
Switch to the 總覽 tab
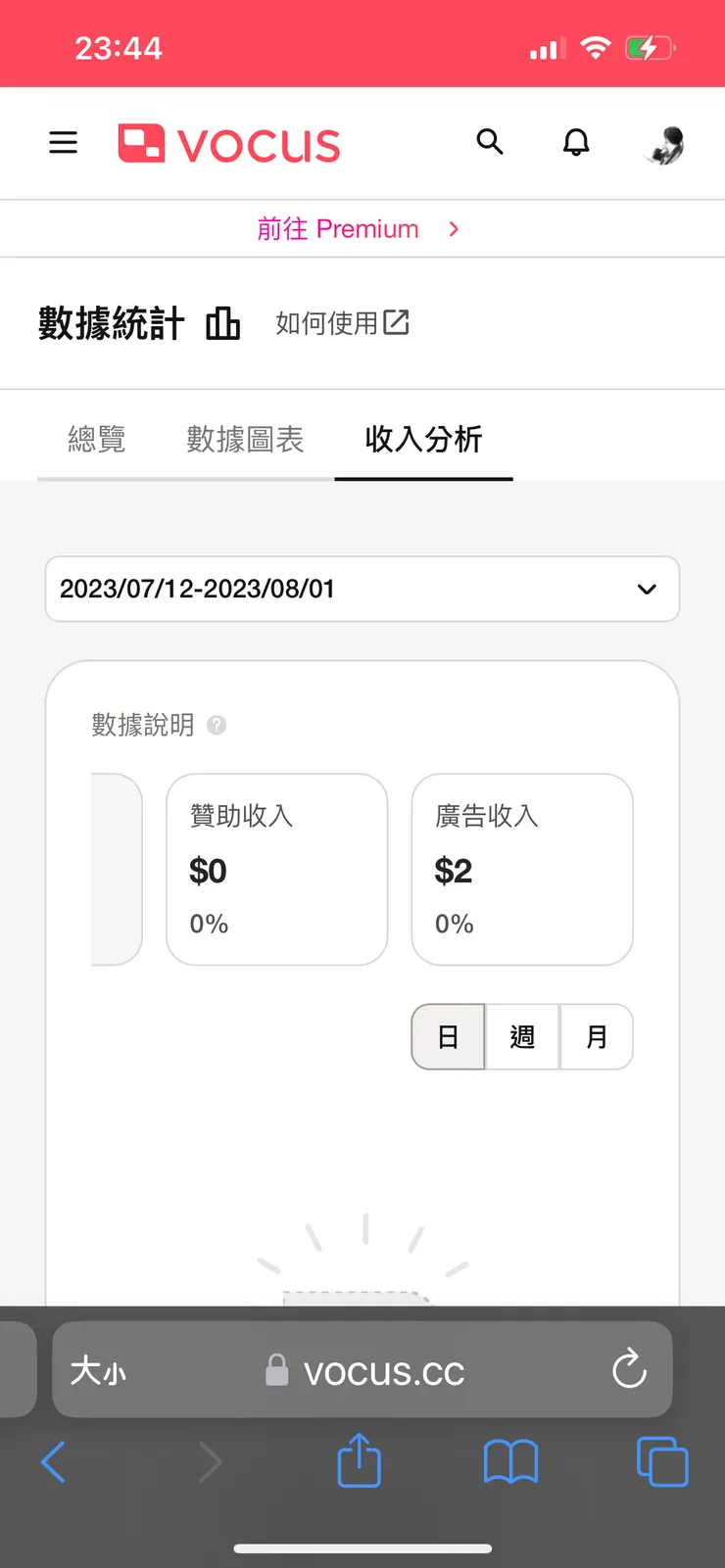96,440
